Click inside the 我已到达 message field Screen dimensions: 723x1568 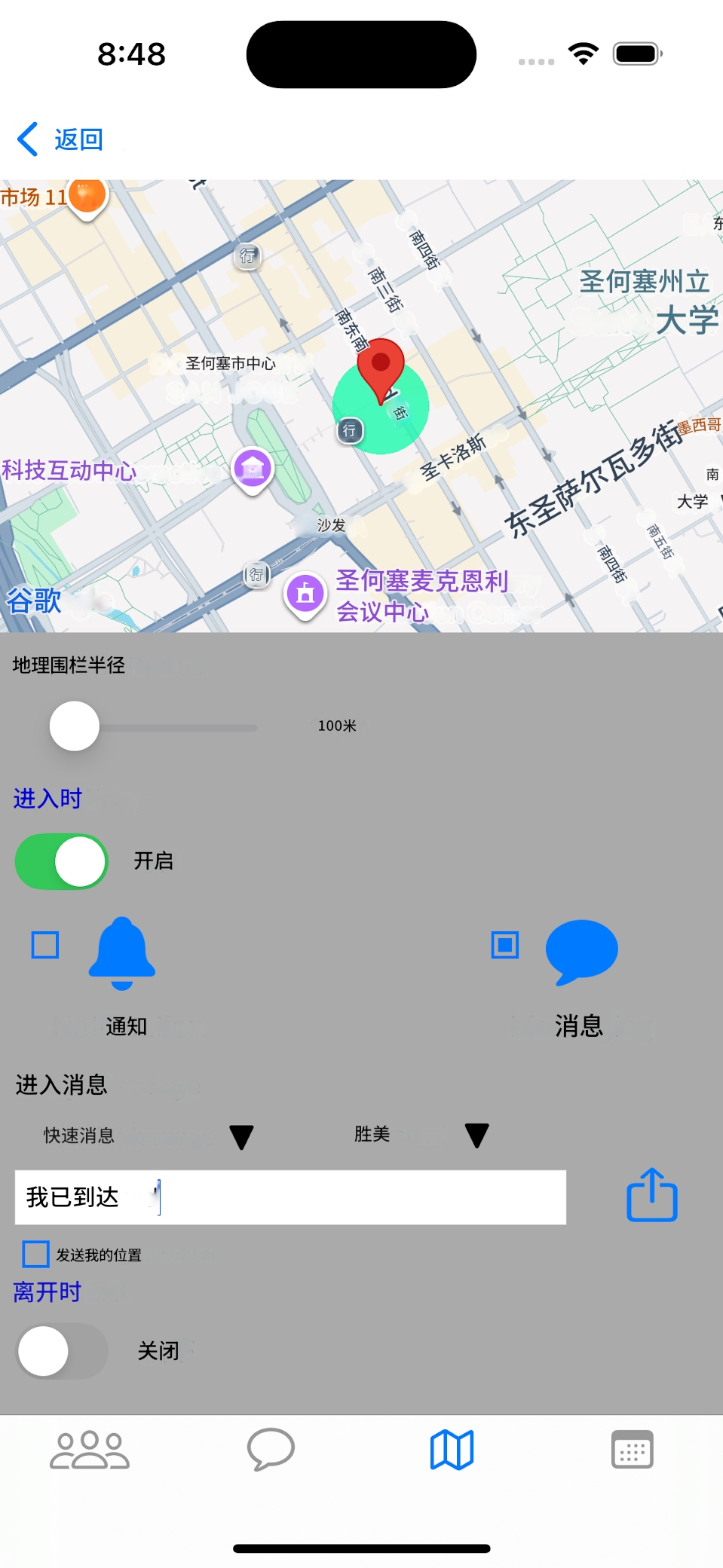coord(290,1197)
